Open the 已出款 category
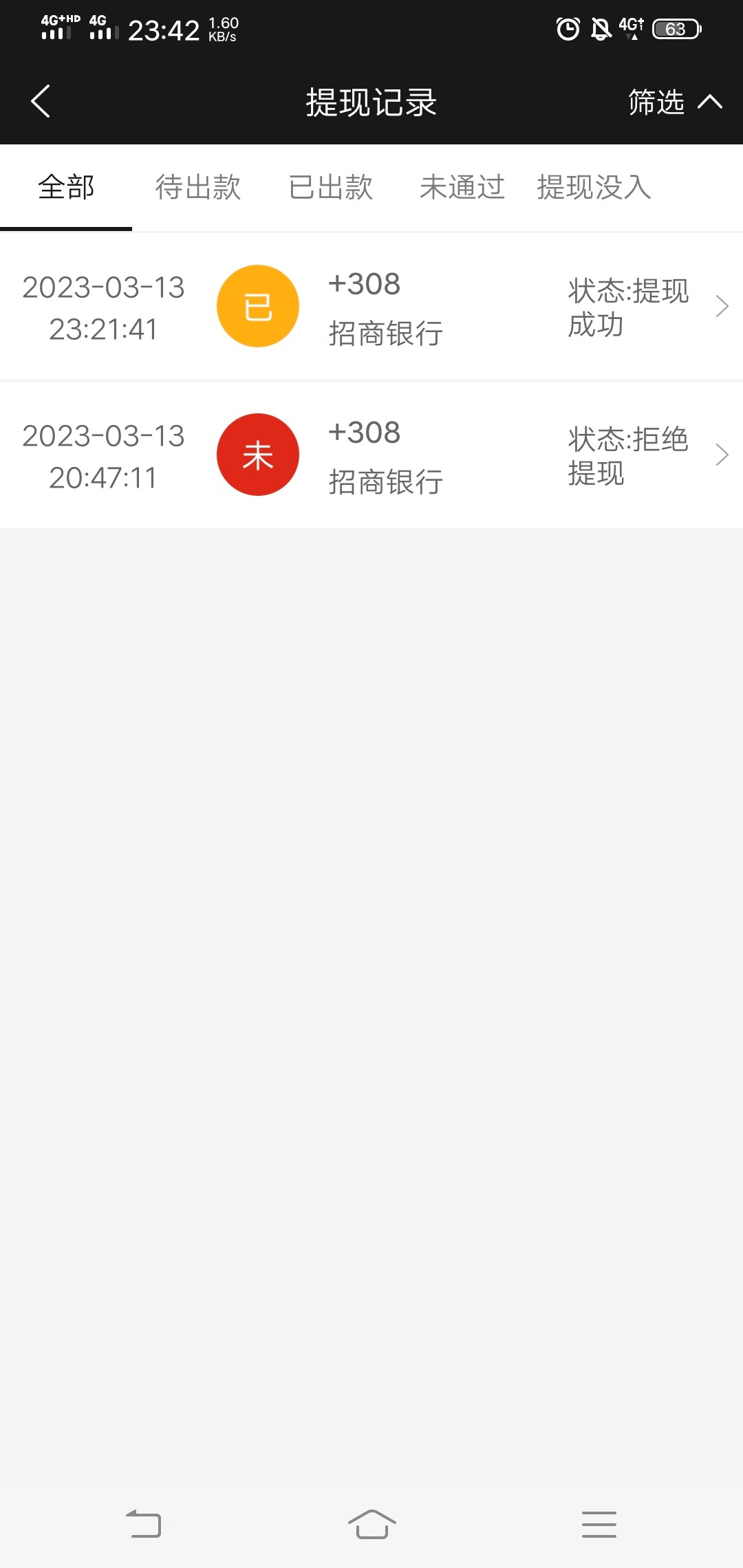This screenshot has height=1568, width=743. (330, 187)
